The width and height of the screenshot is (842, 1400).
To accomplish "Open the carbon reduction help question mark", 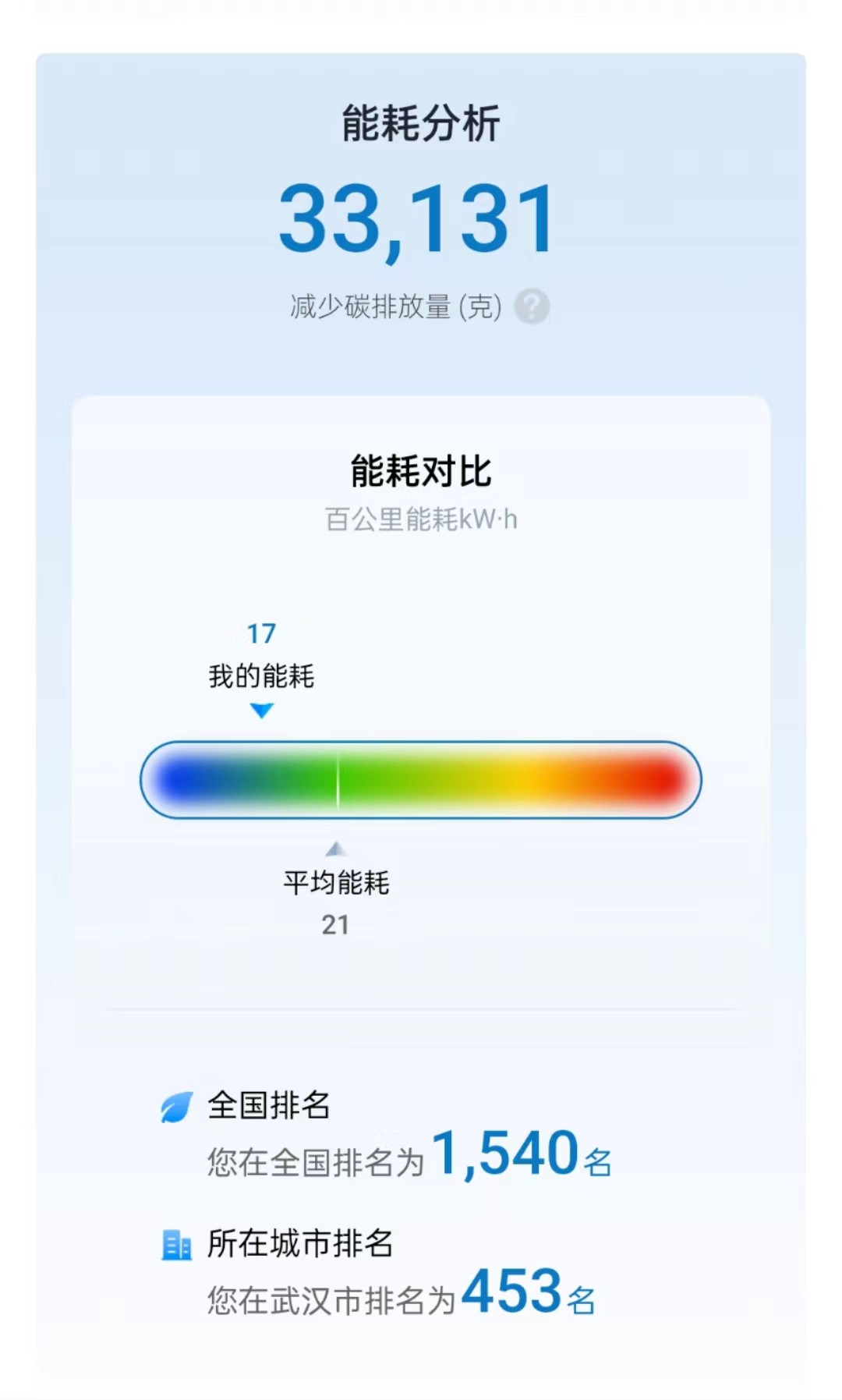I will coord(532,307).
